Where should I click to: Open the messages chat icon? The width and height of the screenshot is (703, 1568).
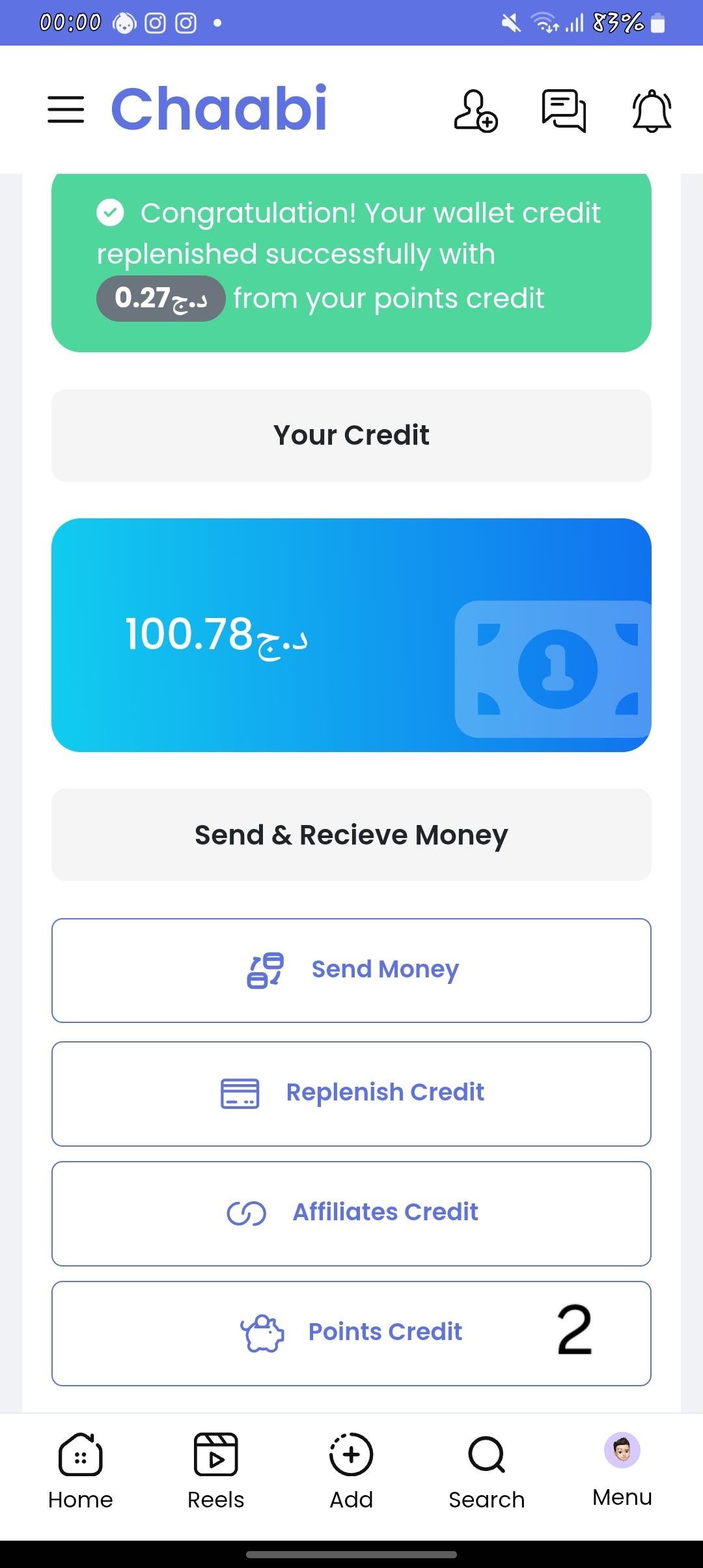coord(564,111)
